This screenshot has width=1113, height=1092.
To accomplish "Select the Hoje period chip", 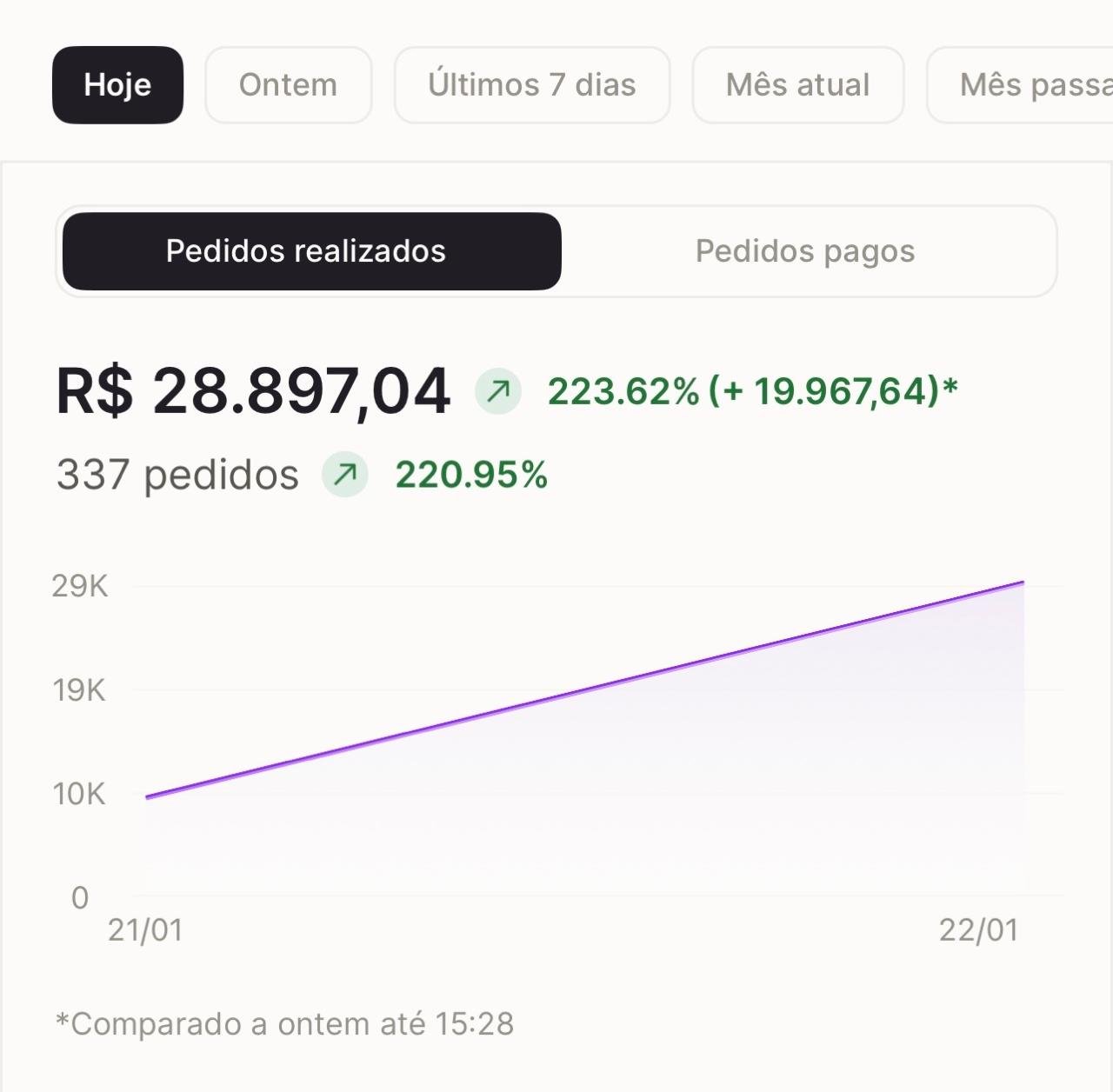I will [x=117, y=85].
